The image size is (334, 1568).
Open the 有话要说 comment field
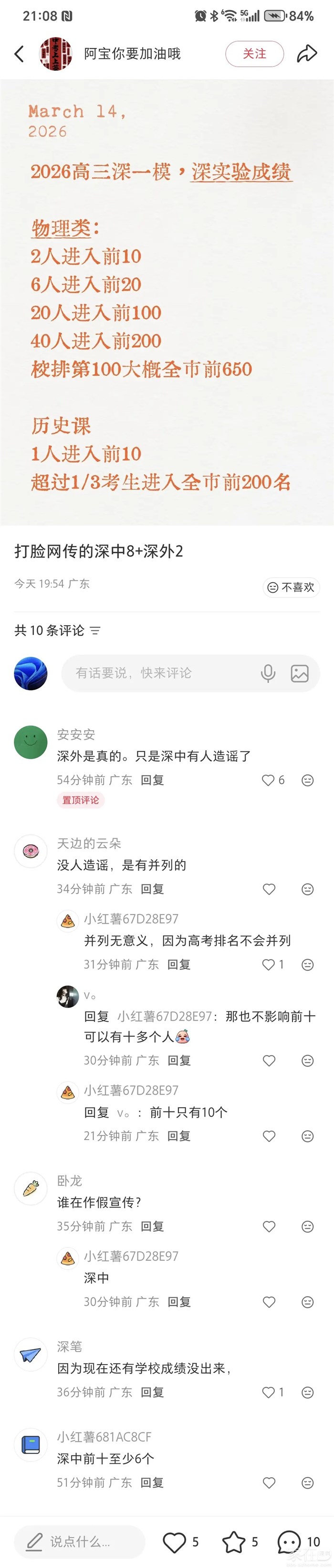(158, 672)
